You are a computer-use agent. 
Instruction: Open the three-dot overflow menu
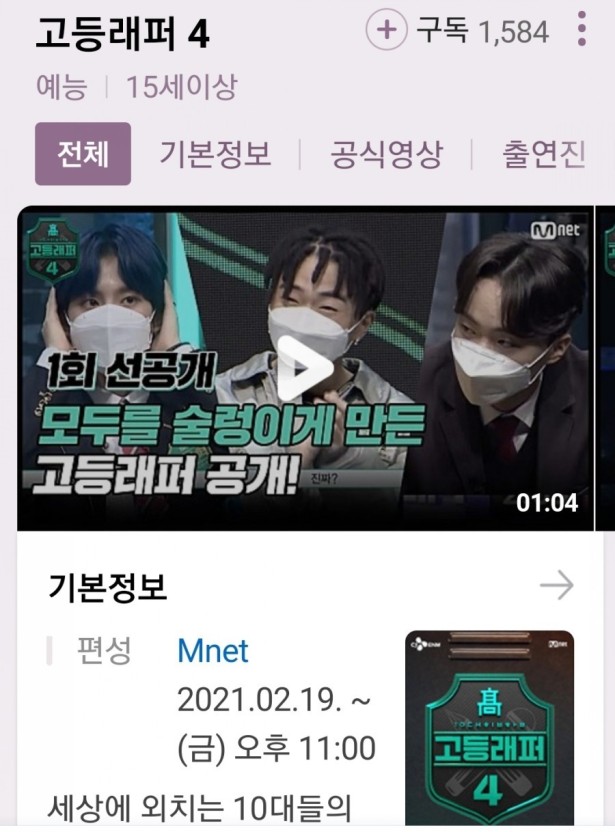coord(582,31)
